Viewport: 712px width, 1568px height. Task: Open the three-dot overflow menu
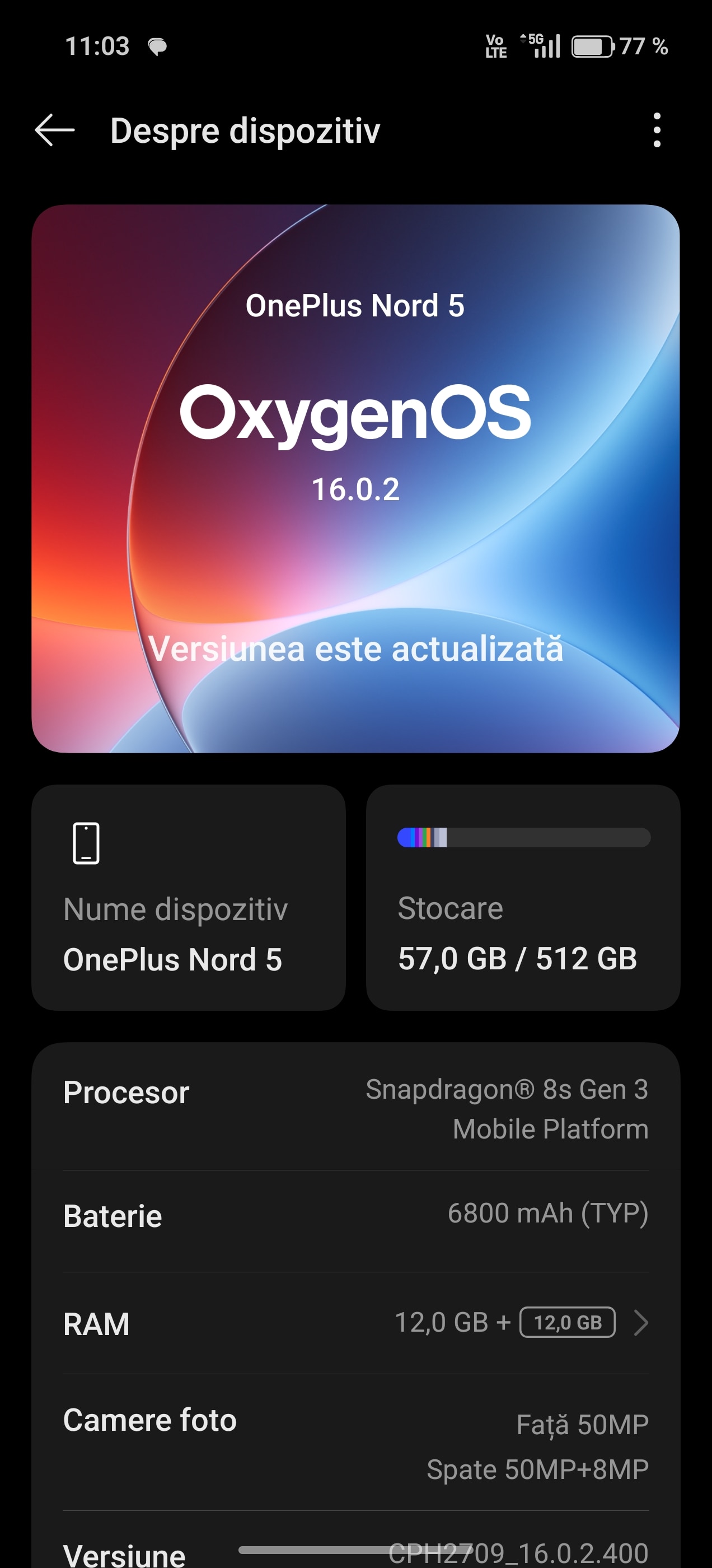[x=657, y=130]
